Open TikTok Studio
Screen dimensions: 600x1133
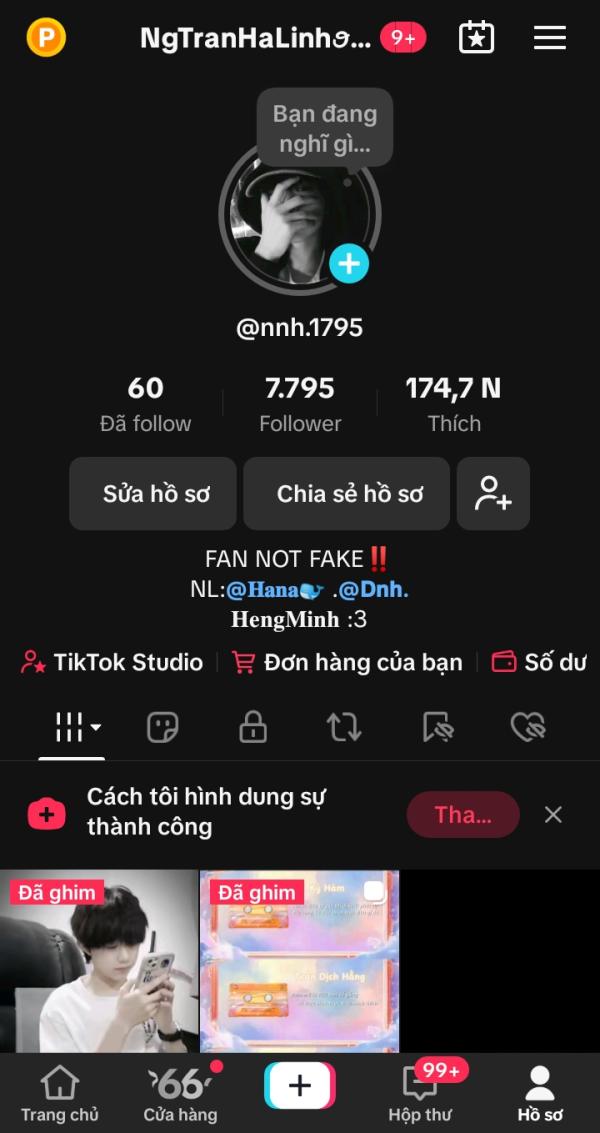click(x=112, y=662)
